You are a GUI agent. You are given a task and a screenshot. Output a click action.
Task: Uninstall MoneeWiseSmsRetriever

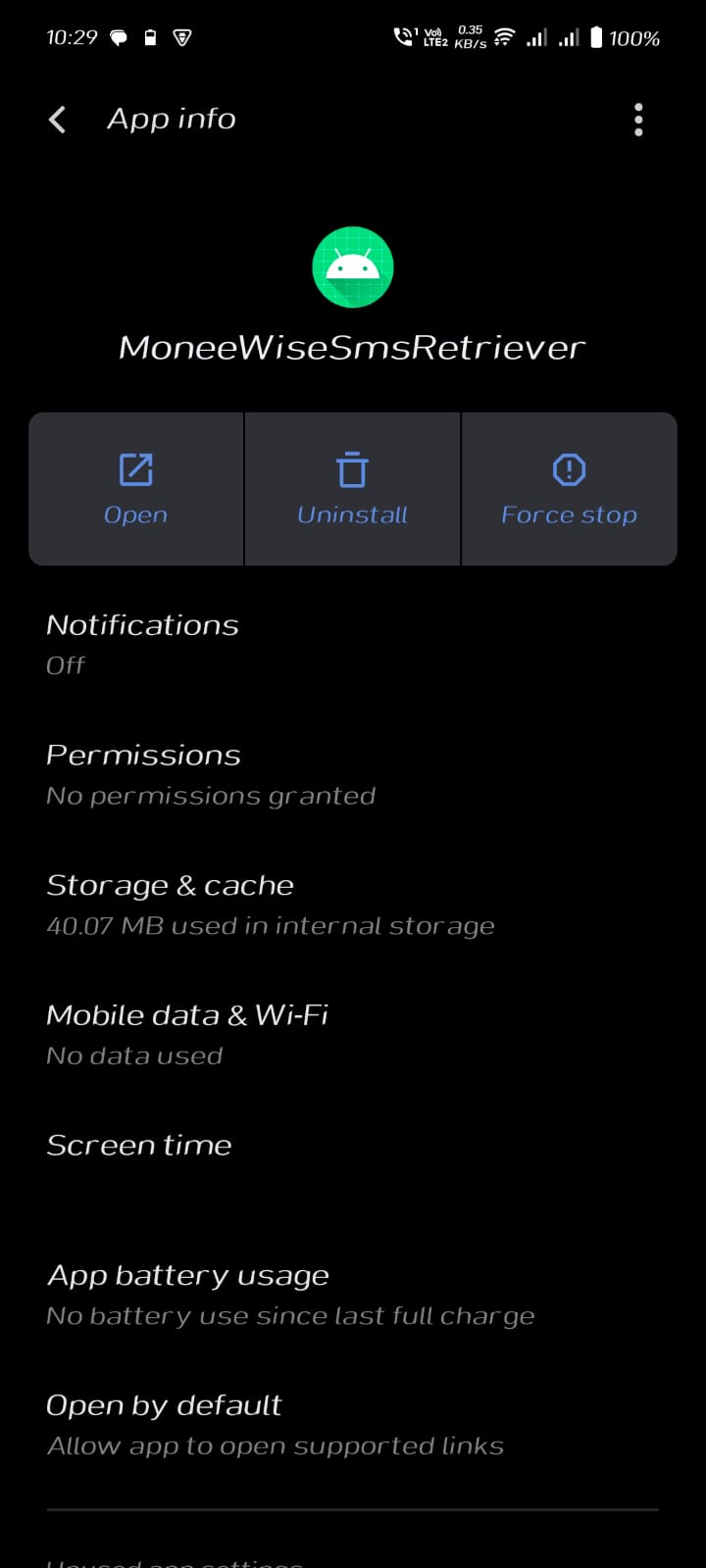coord(352,489)
